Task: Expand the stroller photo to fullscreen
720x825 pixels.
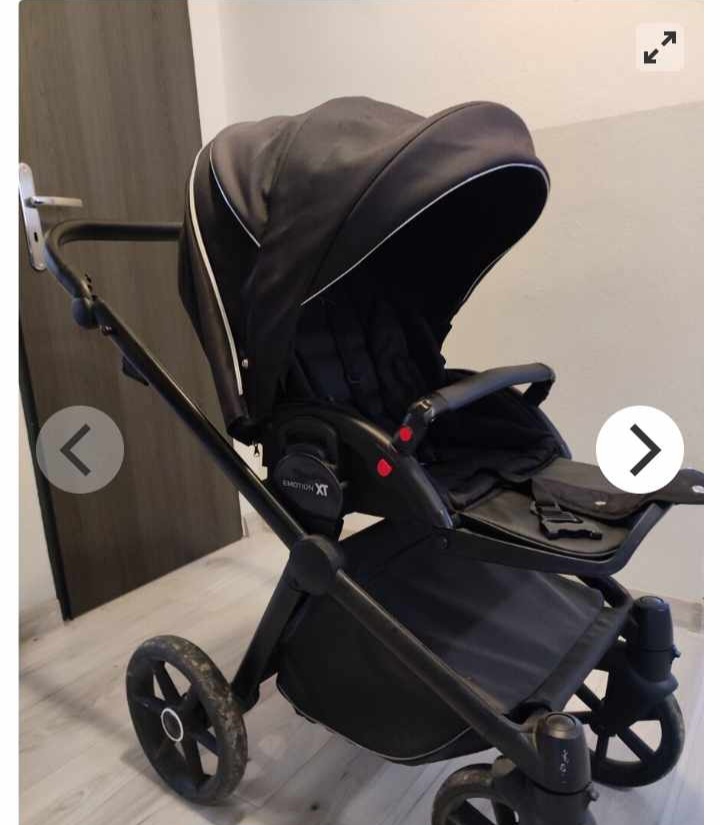Action: [x=659, y=47]
